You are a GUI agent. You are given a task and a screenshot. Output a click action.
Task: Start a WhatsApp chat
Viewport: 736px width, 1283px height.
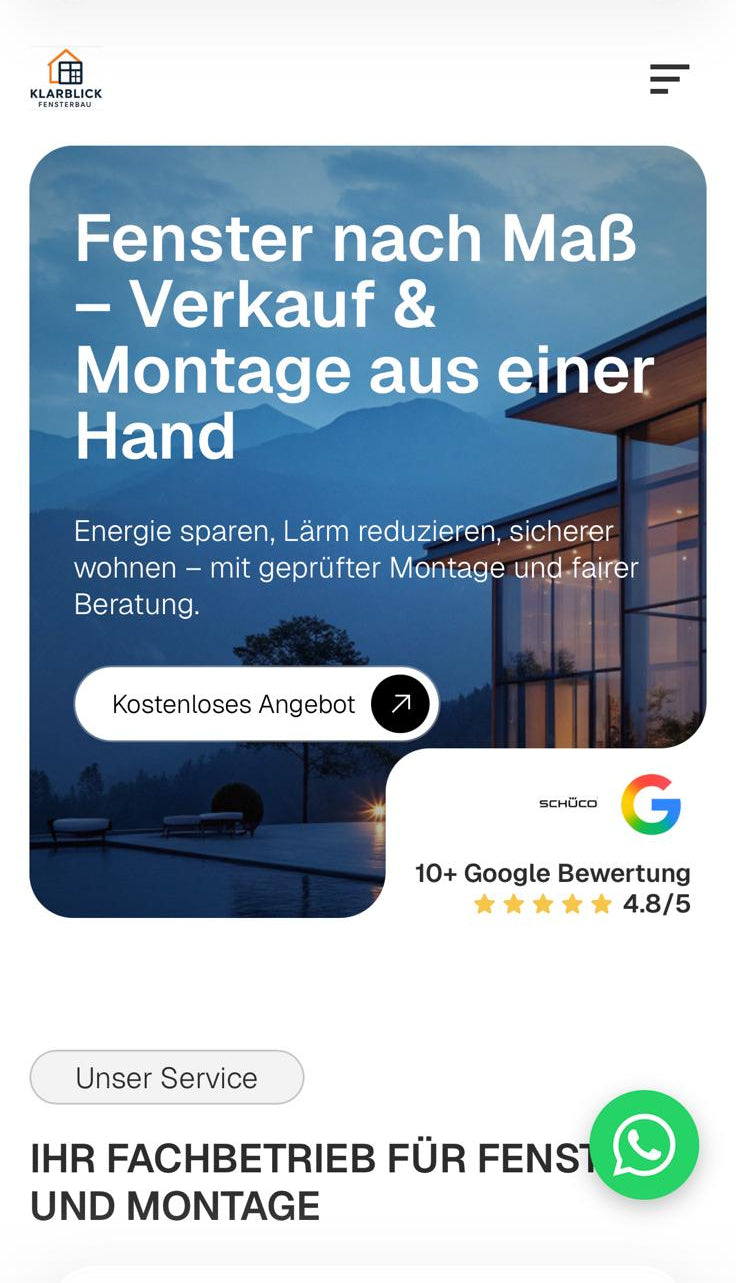[644, 1144]
